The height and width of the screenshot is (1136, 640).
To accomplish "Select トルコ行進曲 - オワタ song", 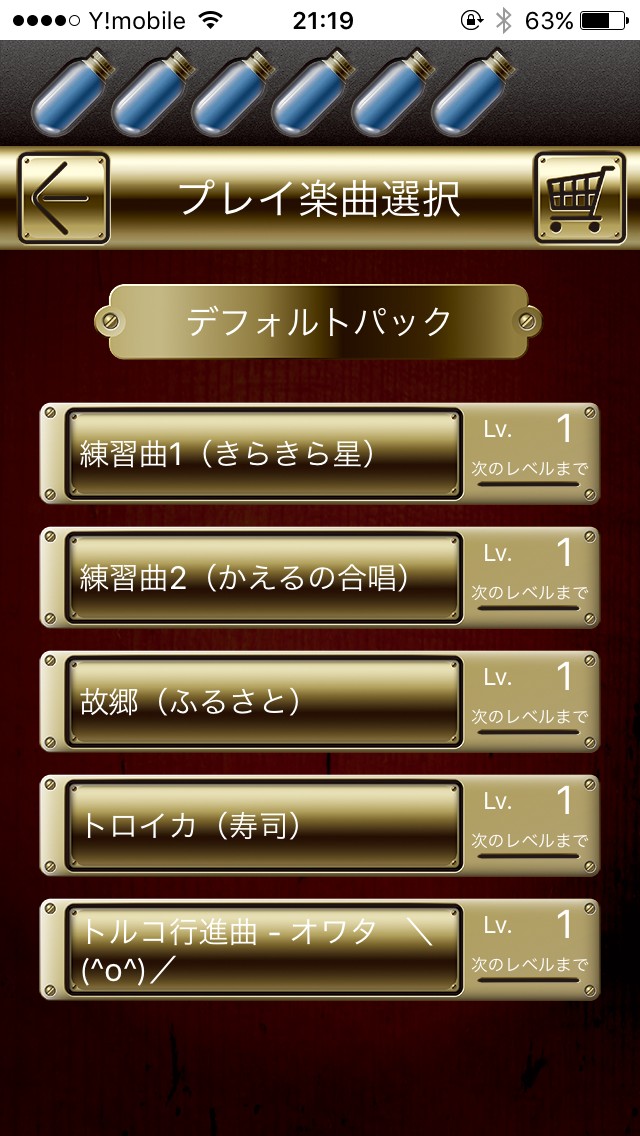I will coord(264,950).
